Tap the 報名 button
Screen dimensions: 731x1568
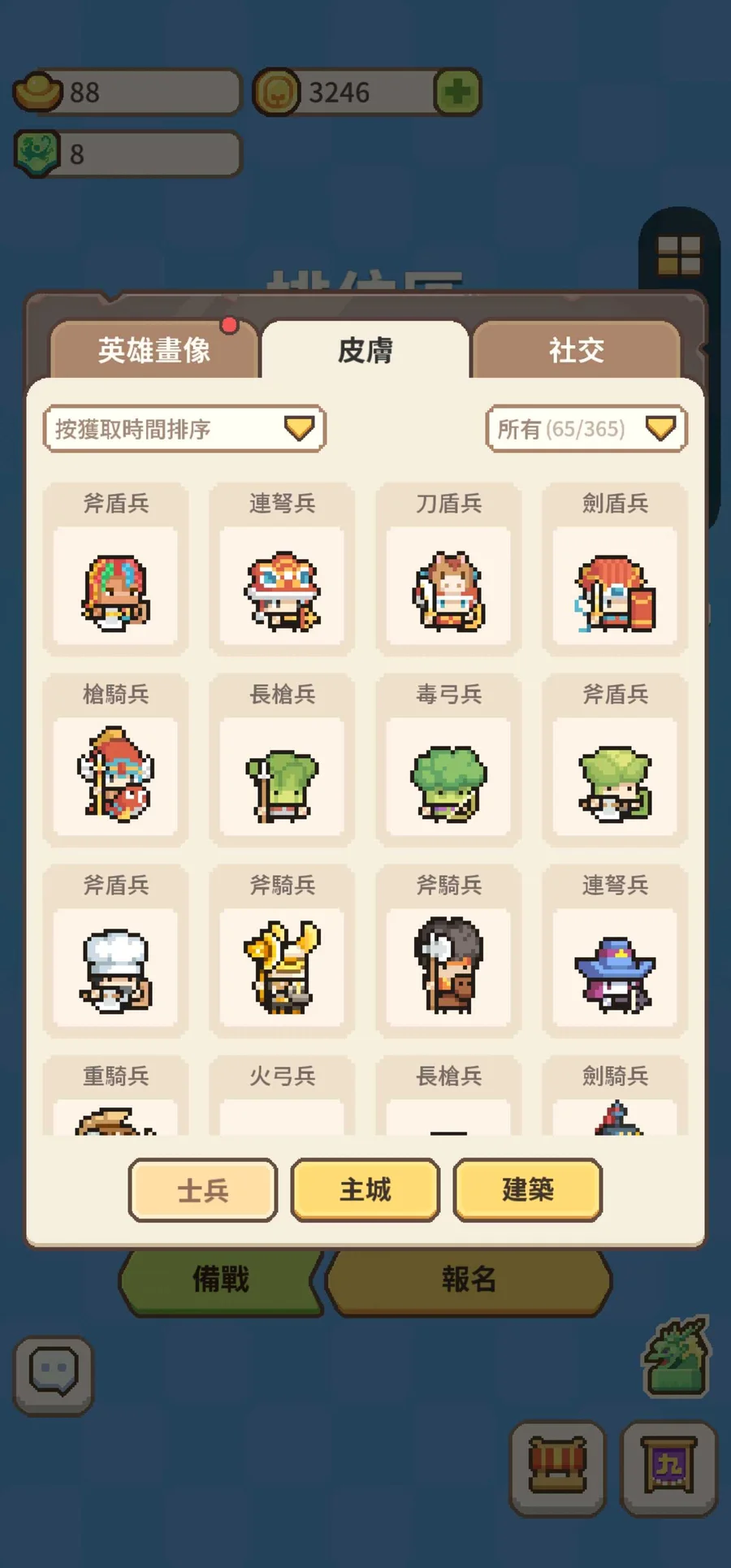(x=469, y=1280)
